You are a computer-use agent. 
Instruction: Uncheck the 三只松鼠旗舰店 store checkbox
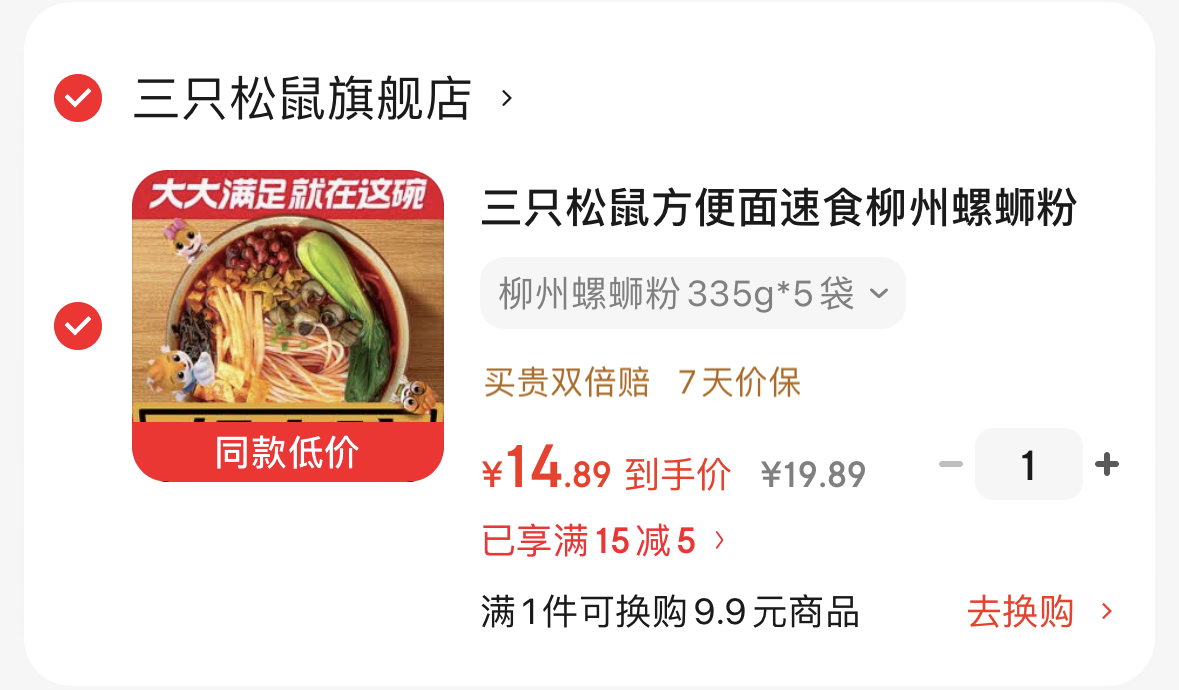click(78, 98)
